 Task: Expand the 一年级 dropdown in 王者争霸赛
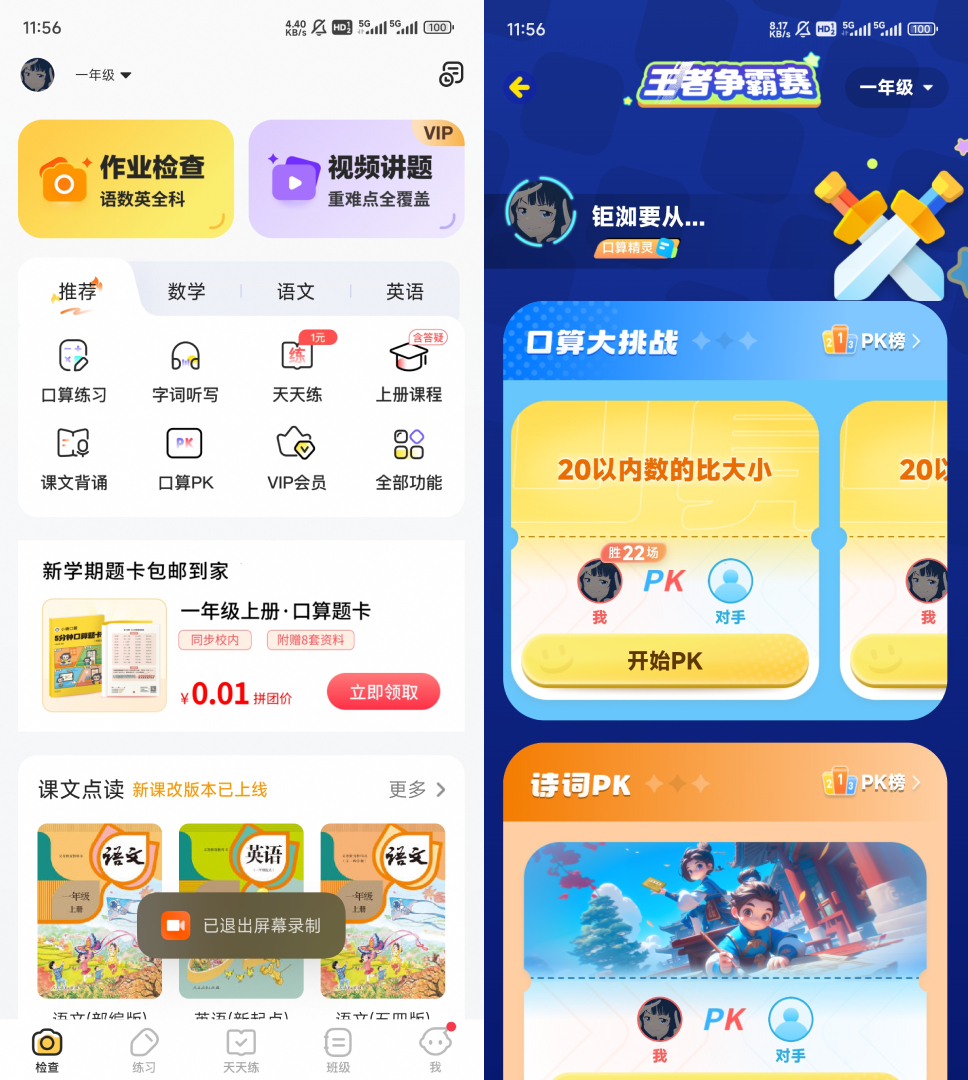pos(898,88)
